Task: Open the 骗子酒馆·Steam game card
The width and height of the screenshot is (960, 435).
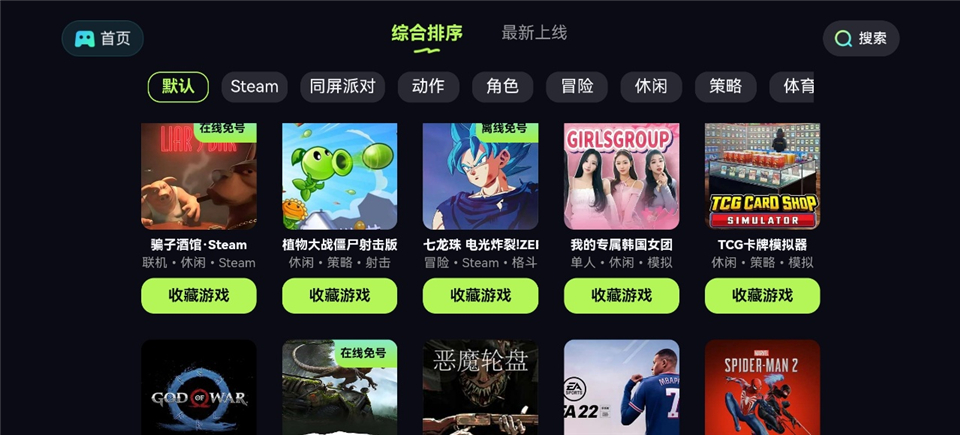Action: point(198,177)
